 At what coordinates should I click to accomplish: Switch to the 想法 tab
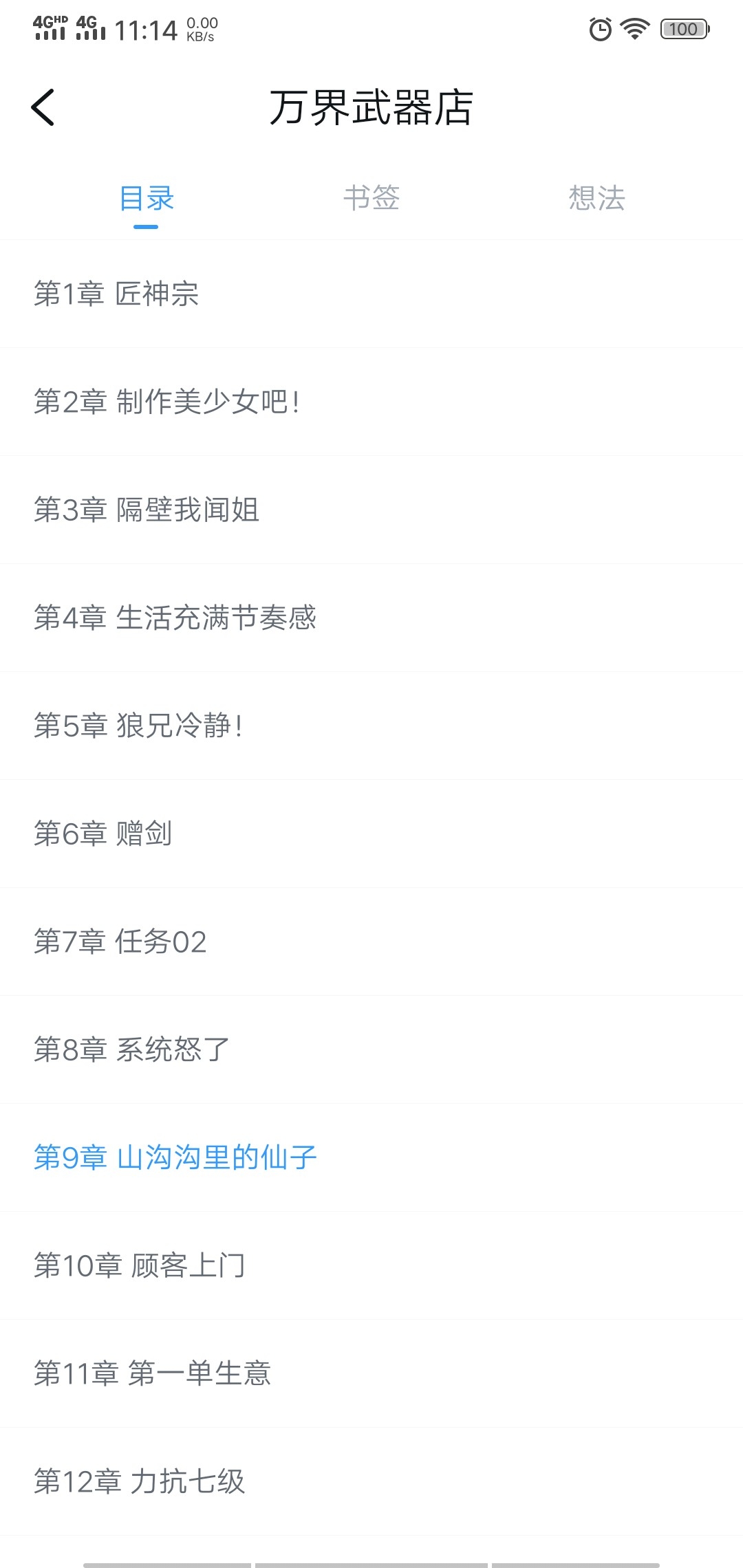(x=596, y=199)
